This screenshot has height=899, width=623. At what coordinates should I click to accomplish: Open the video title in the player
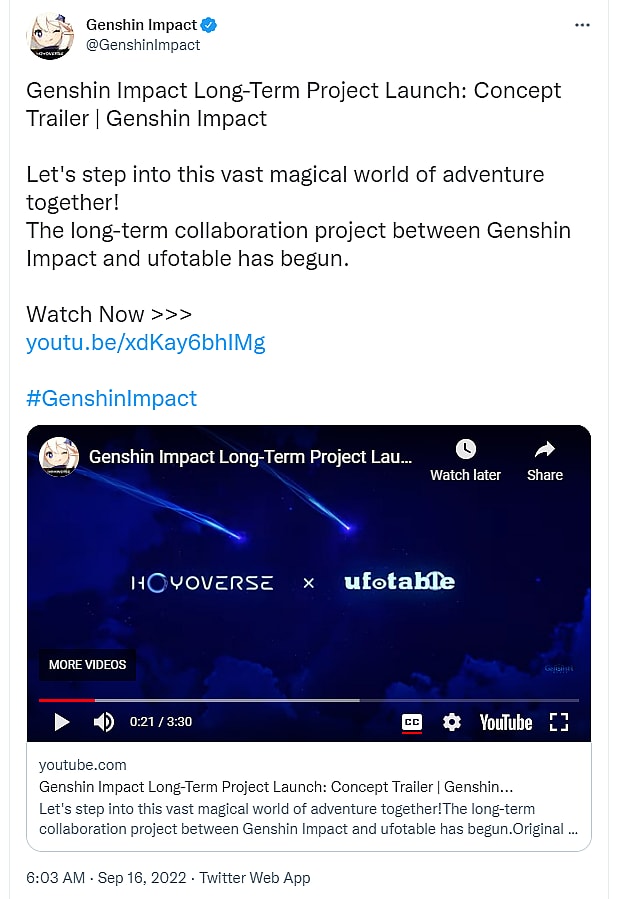click(x=250, y=457)
